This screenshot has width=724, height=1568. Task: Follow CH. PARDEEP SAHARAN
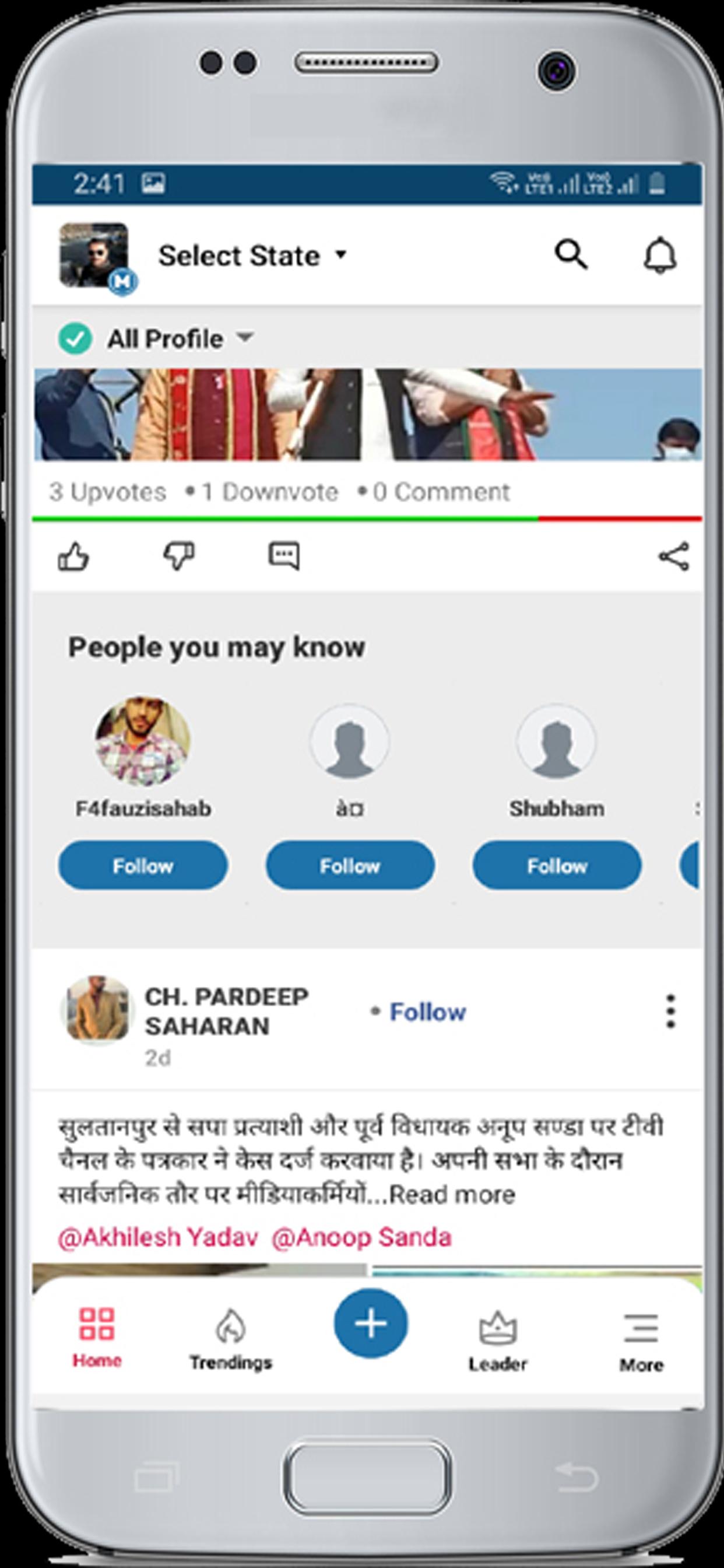click(428, 1012)
